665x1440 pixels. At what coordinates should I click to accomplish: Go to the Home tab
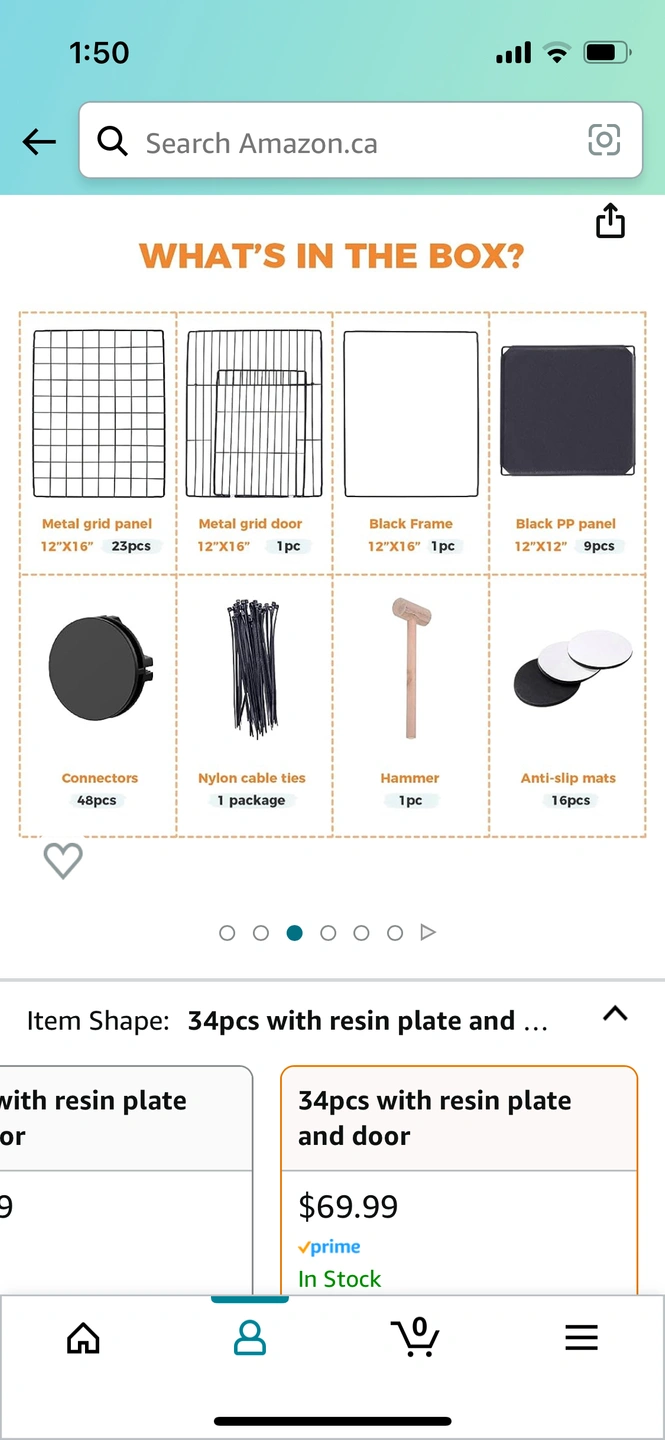click(x=83, y=1338)
